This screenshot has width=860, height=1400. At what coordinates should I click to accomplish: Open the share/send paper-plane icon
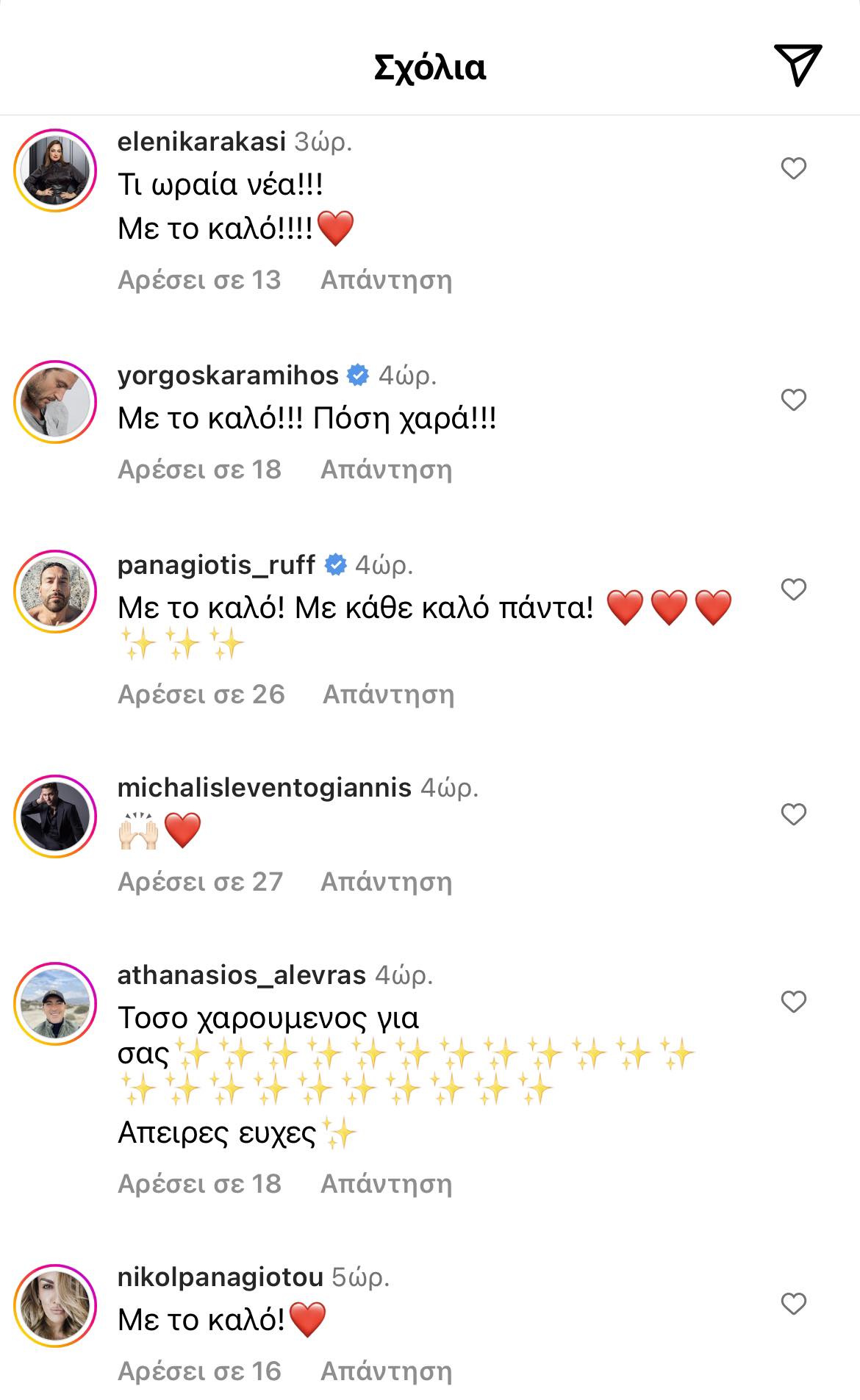click(x=798, y=65)
